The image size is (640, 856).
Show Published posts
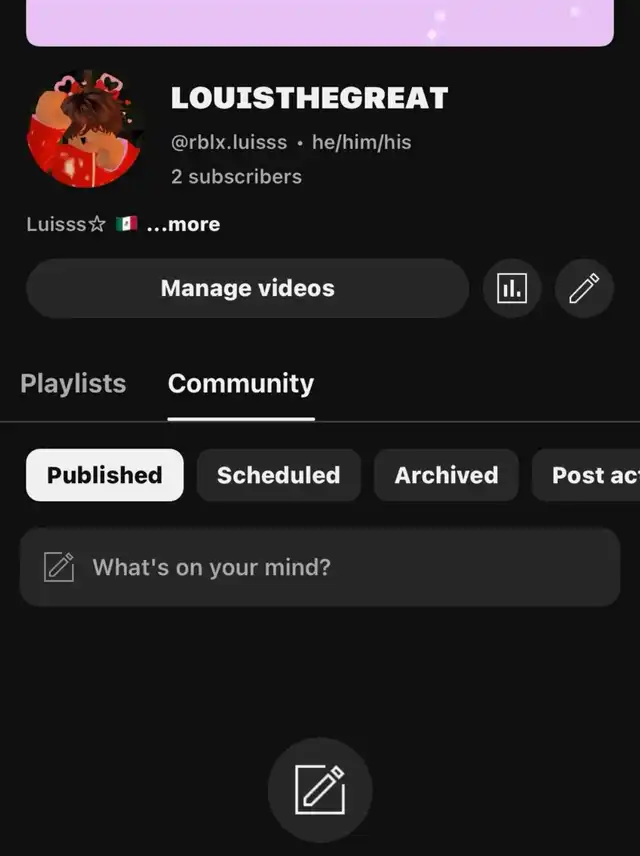(x=104, y=475)
